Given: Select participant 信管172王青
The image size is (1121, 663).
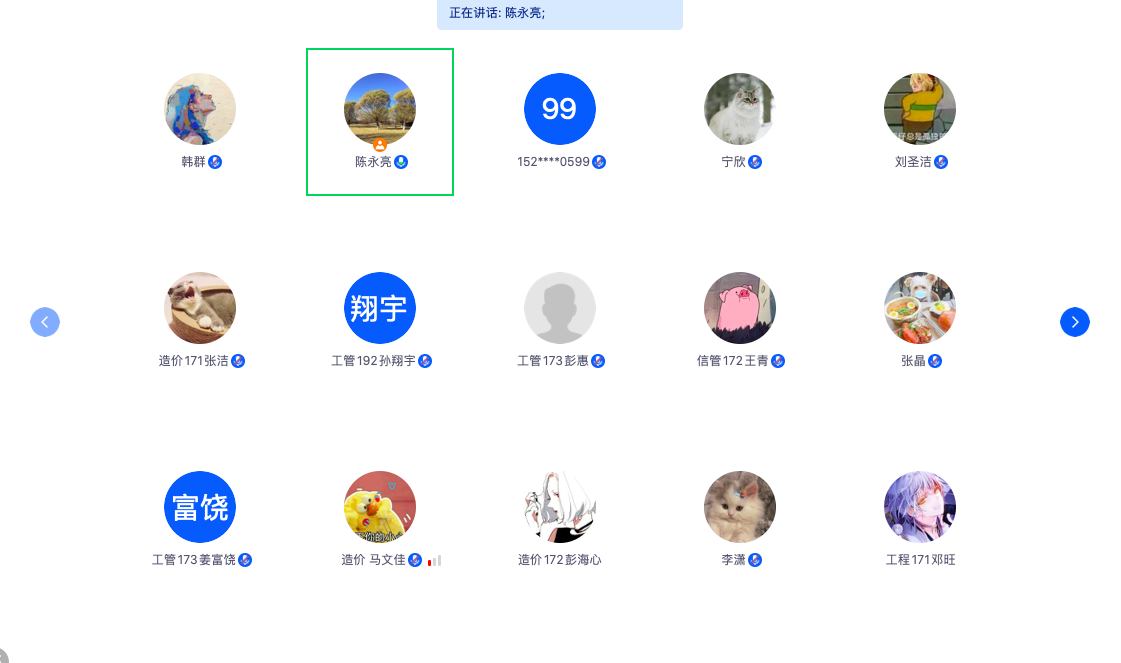Looking at the screenshot, I should coord(740,308).
